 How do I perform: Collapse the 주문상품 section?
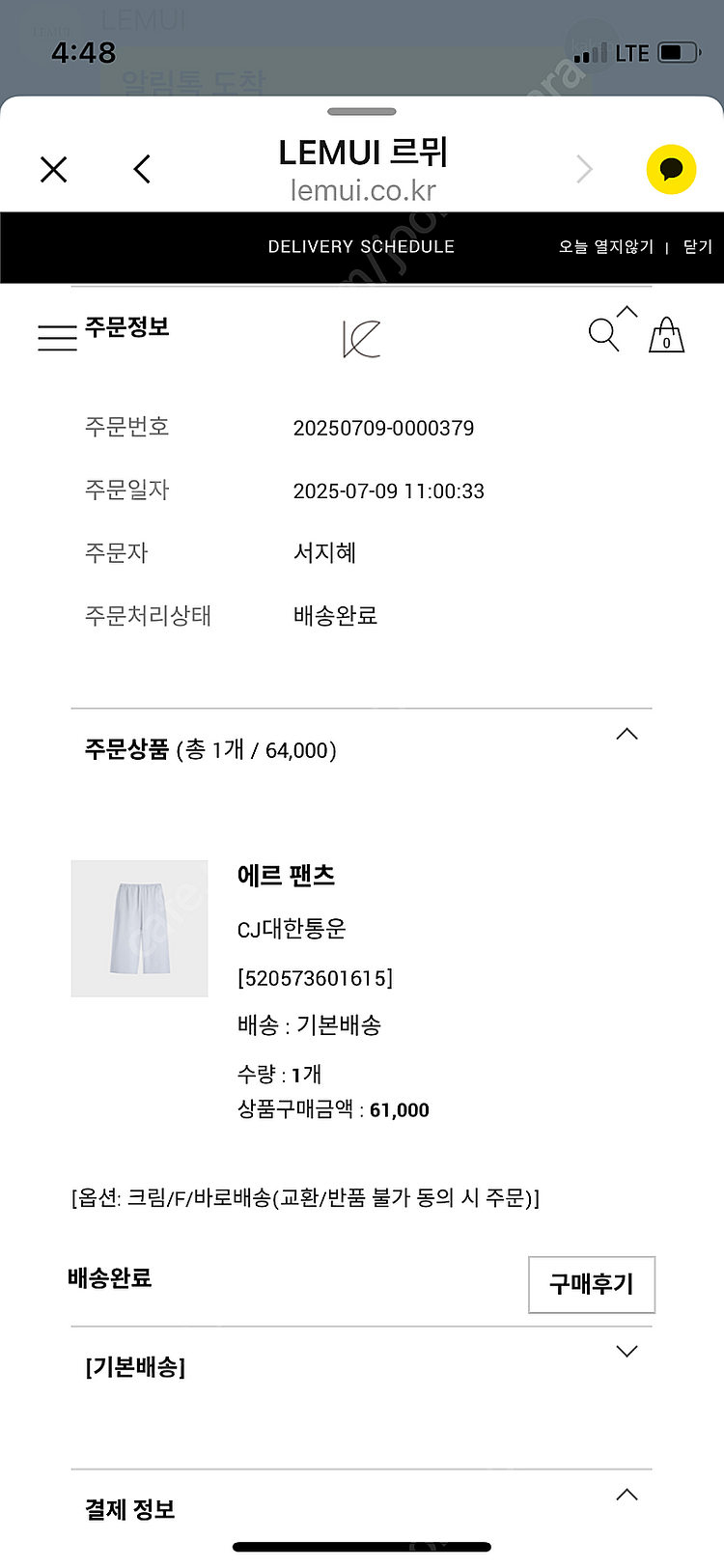627,734
